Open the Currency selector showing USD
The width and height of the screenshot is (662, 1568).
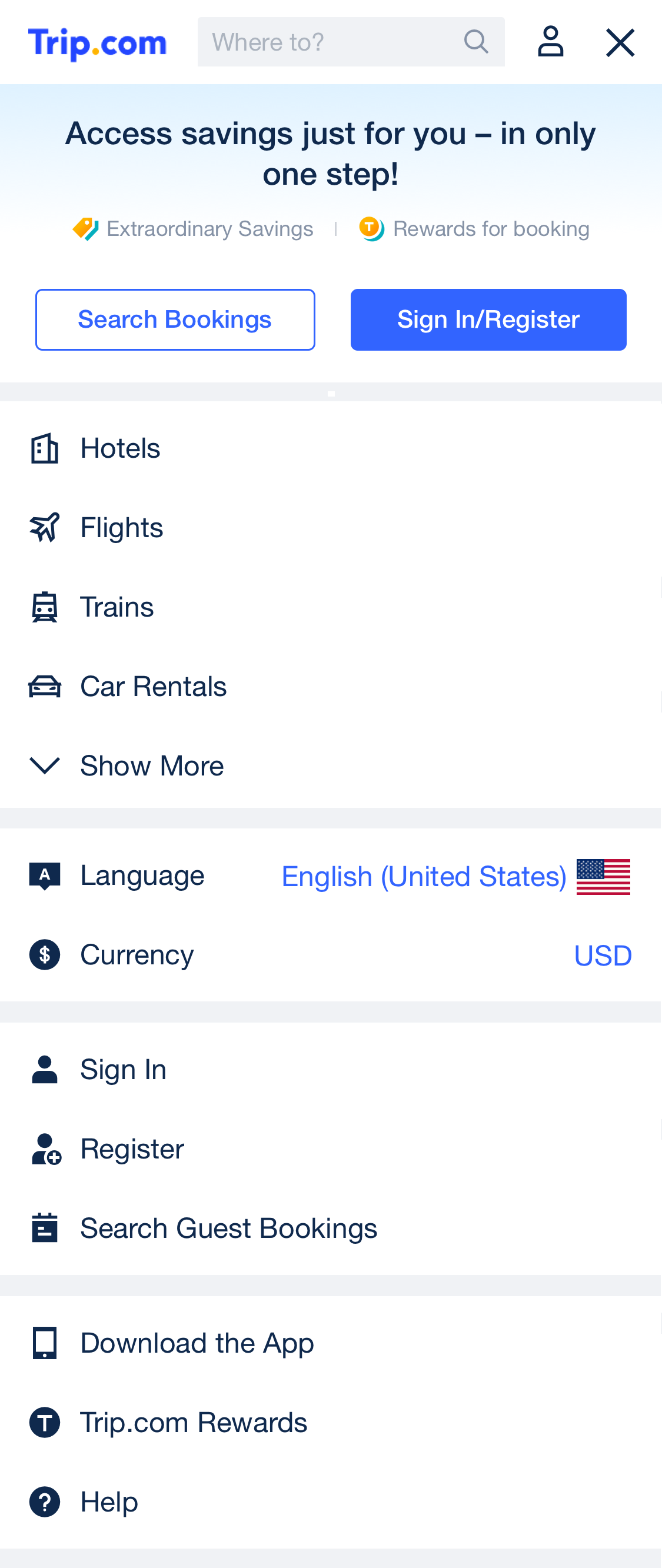point(603,955)
